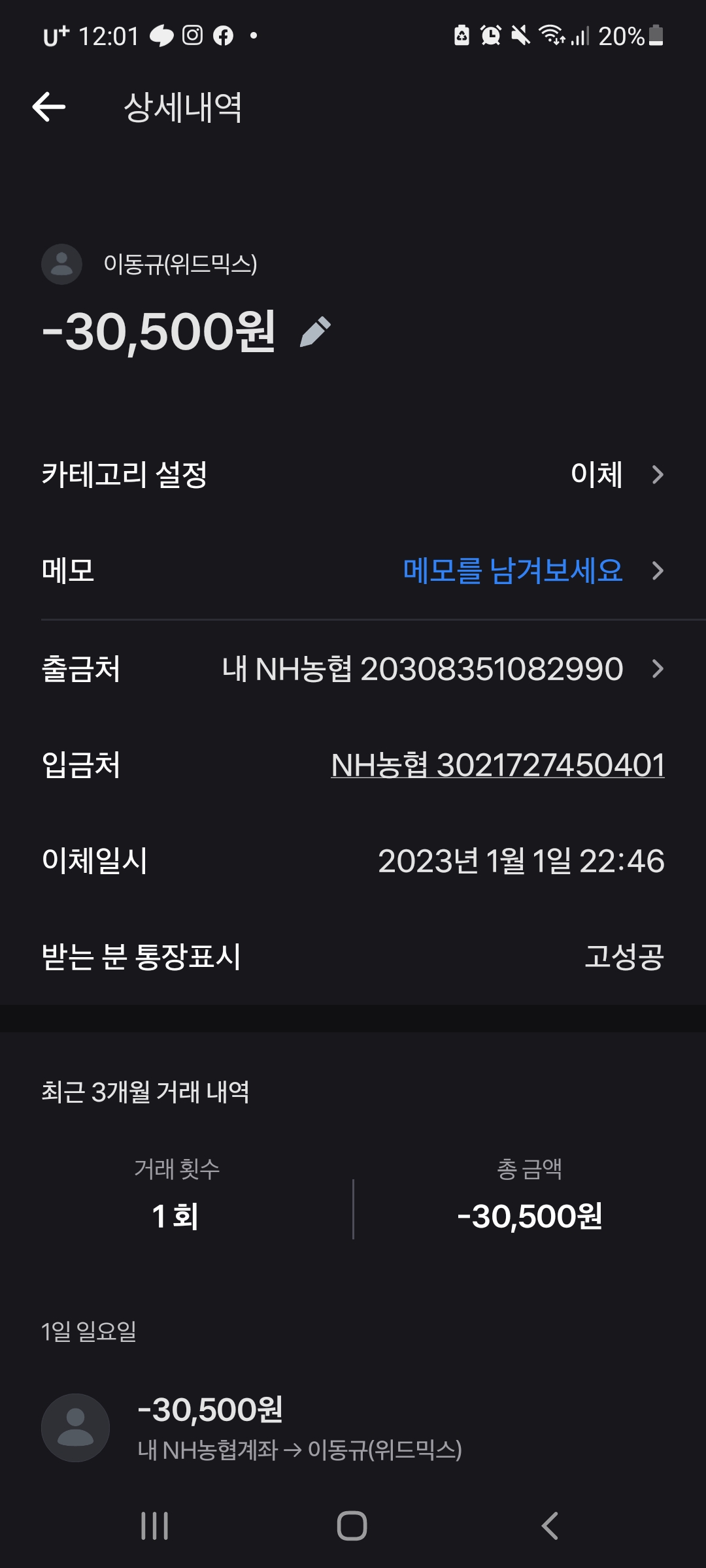Open the -30,500원 transaction to 이동규(위드믹스)
This screenshot has height=1568, width=706.
[x=353, y=1428]
